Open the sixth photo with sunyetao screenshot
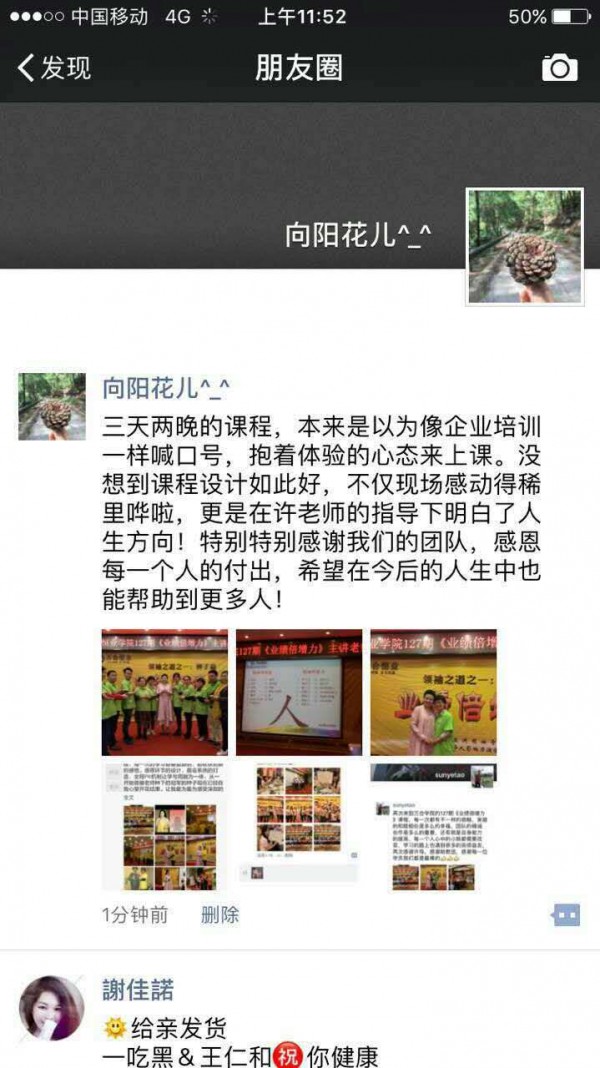Screen dimensions: 600x1068 coord(433,826)
